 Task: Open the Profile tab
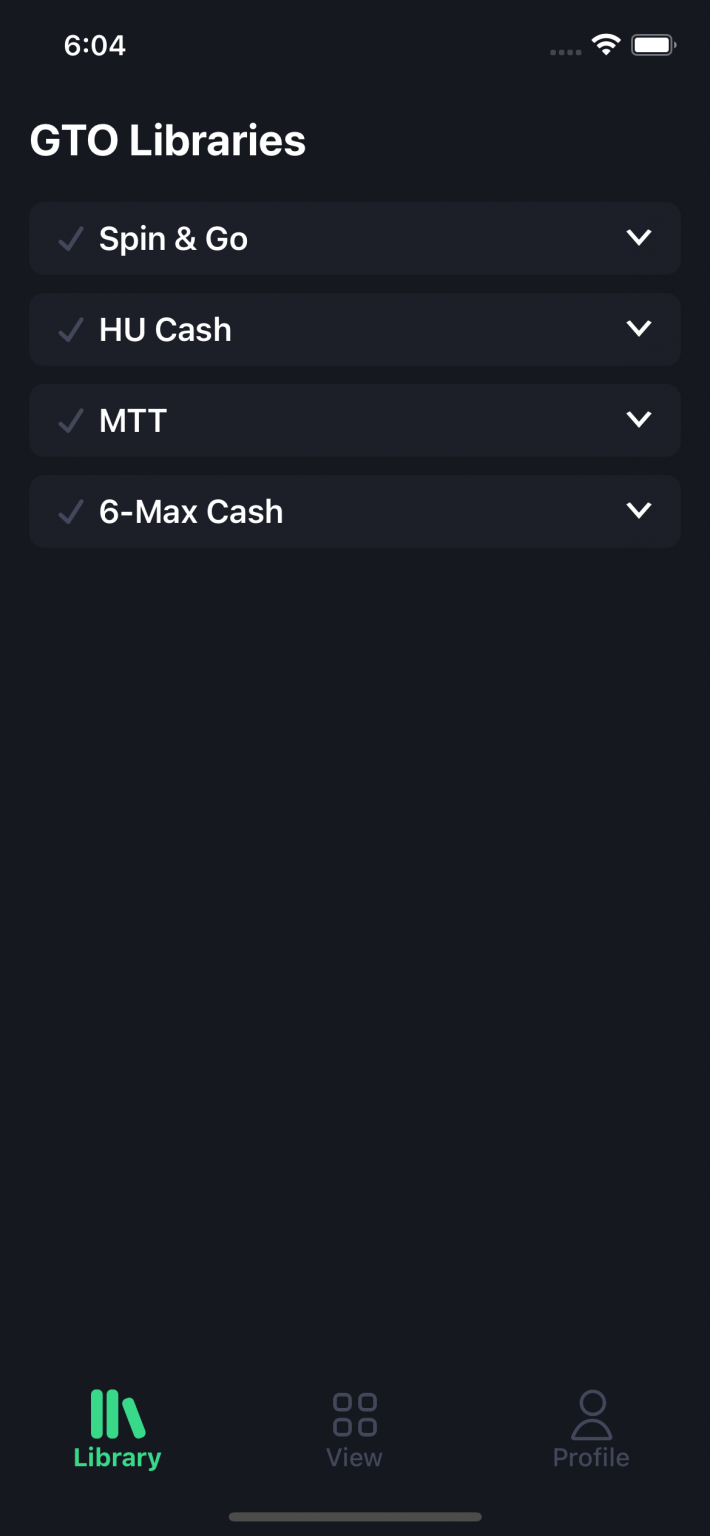click(591, 1430)
